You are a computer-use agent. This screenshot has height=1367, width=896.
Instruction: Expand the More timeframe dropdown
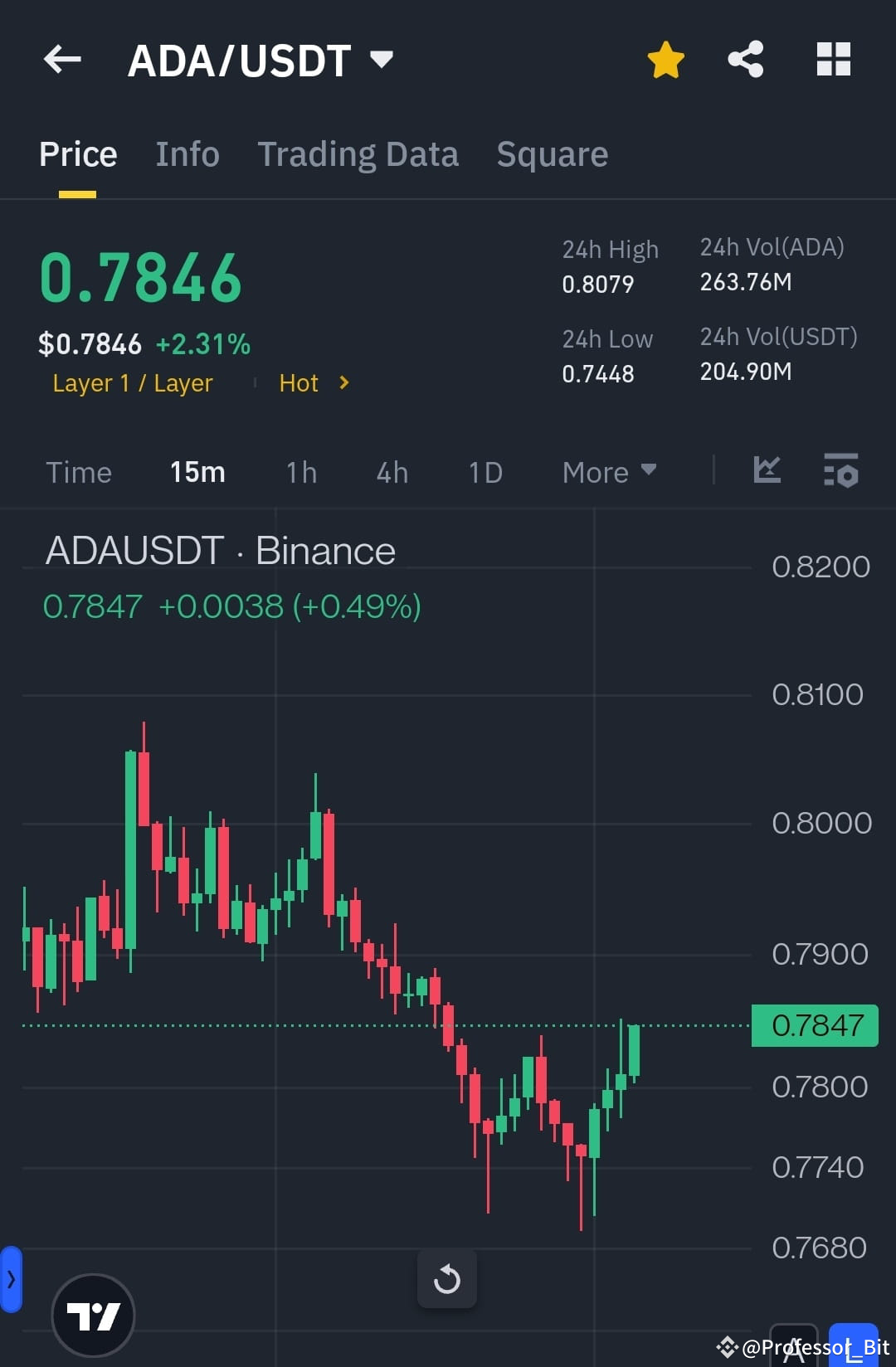[x=609, y=471]
